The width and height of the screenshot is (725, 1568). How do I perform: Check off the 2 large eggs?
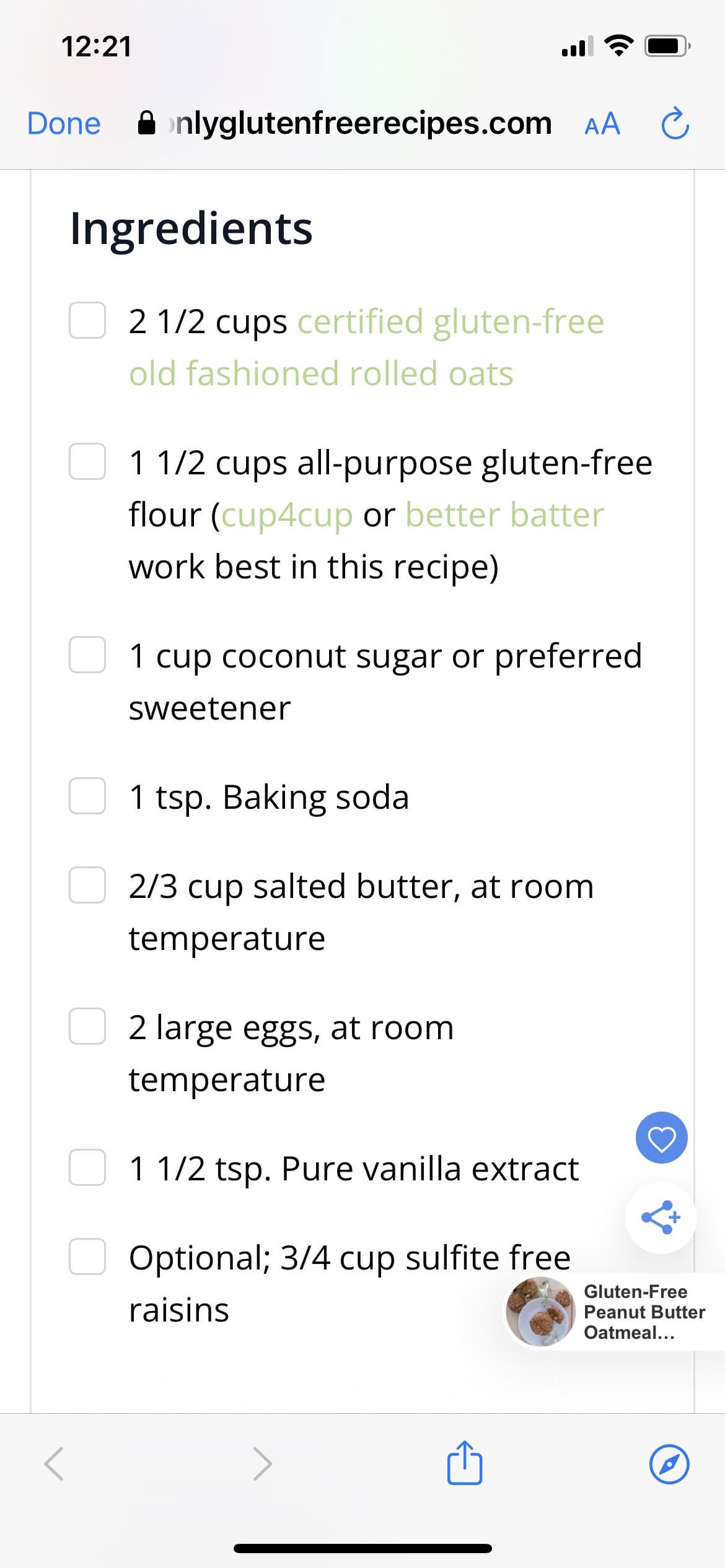[x=87, y=1026]
